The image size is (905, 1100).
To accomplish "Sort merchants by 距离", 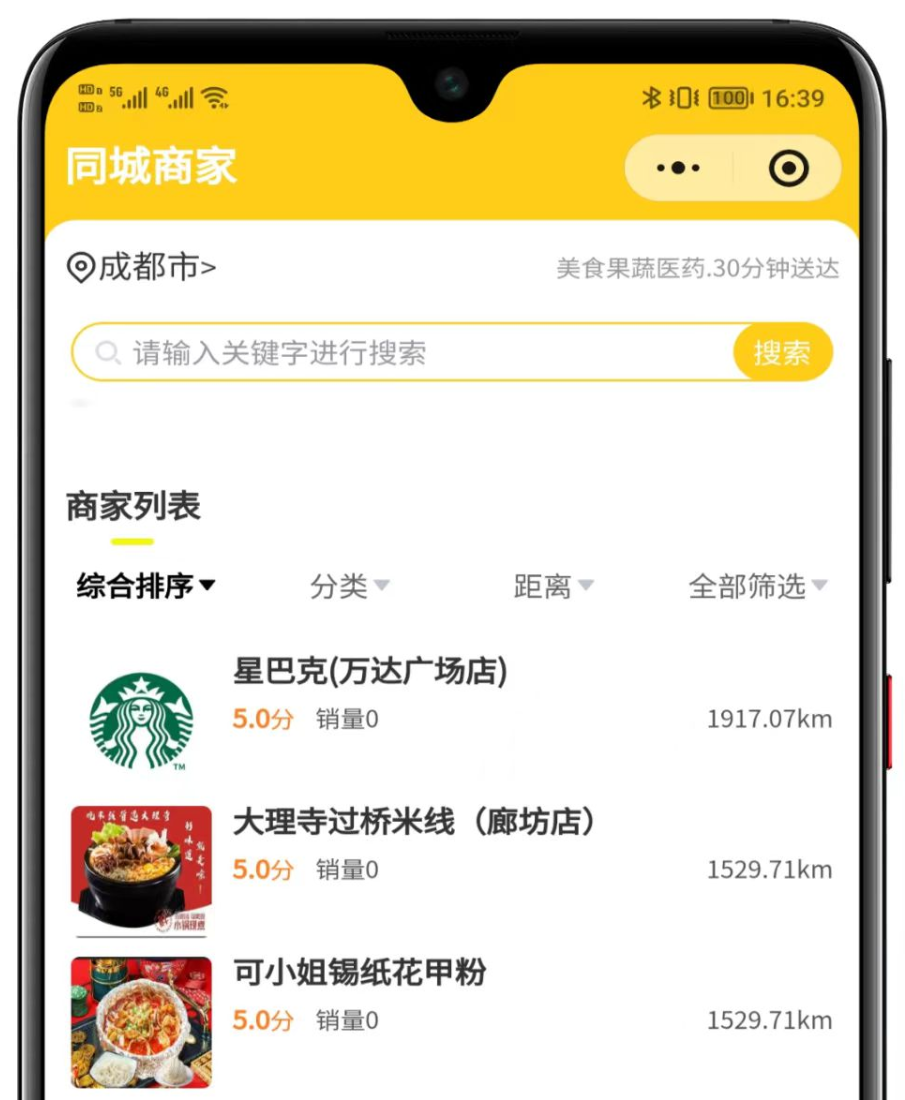I will (553, 586).
